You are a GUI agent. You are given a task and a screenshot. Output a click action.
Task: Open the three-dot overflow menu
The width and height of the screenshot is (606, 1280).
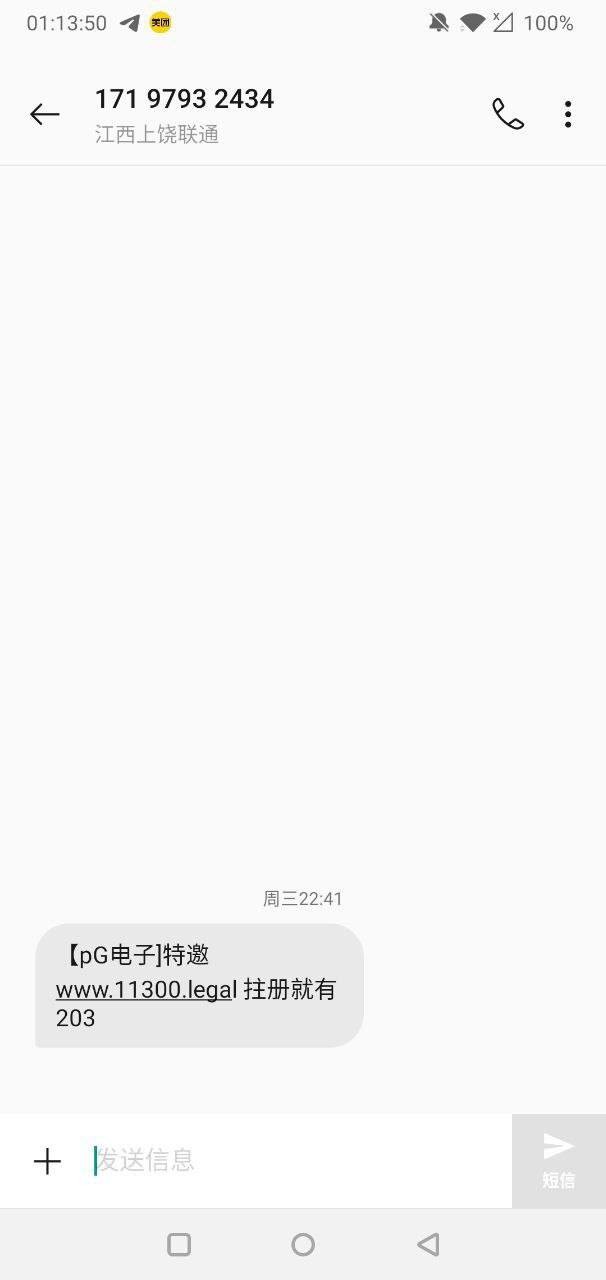pos(568,115)
